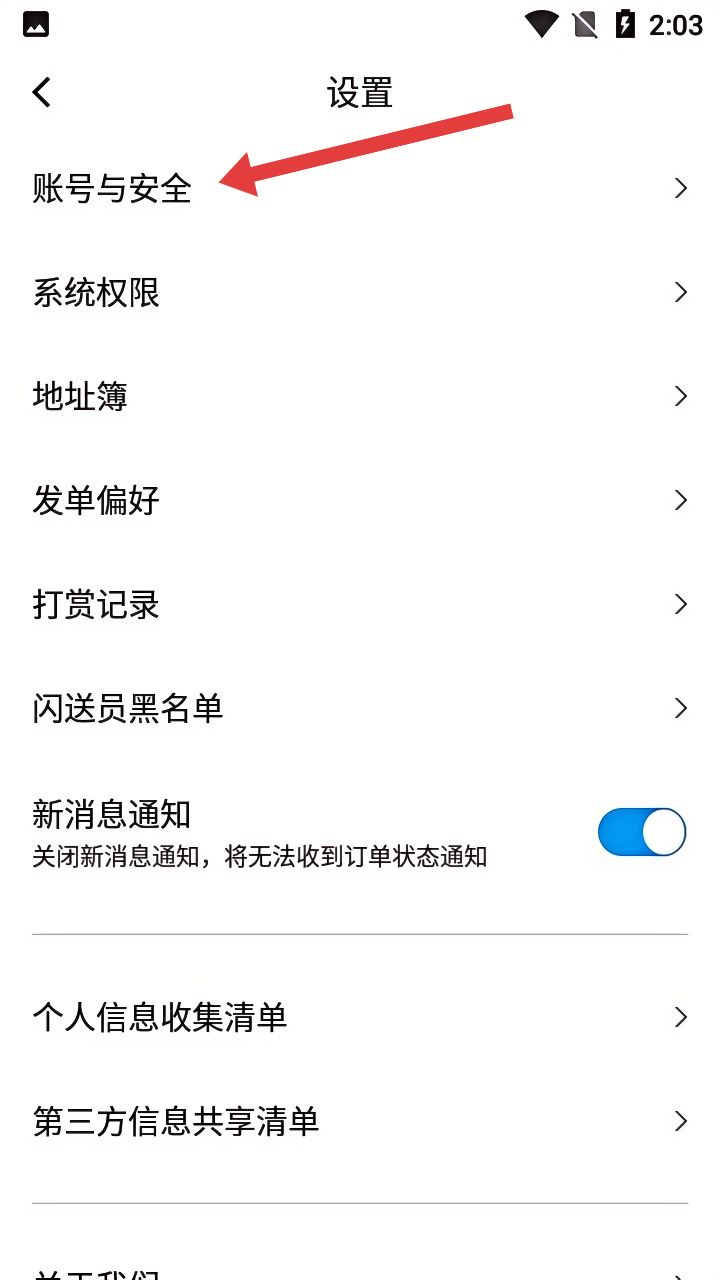720x1280 pixels.
Task: Open 账号与安全 settings
Action: (360, 188)
